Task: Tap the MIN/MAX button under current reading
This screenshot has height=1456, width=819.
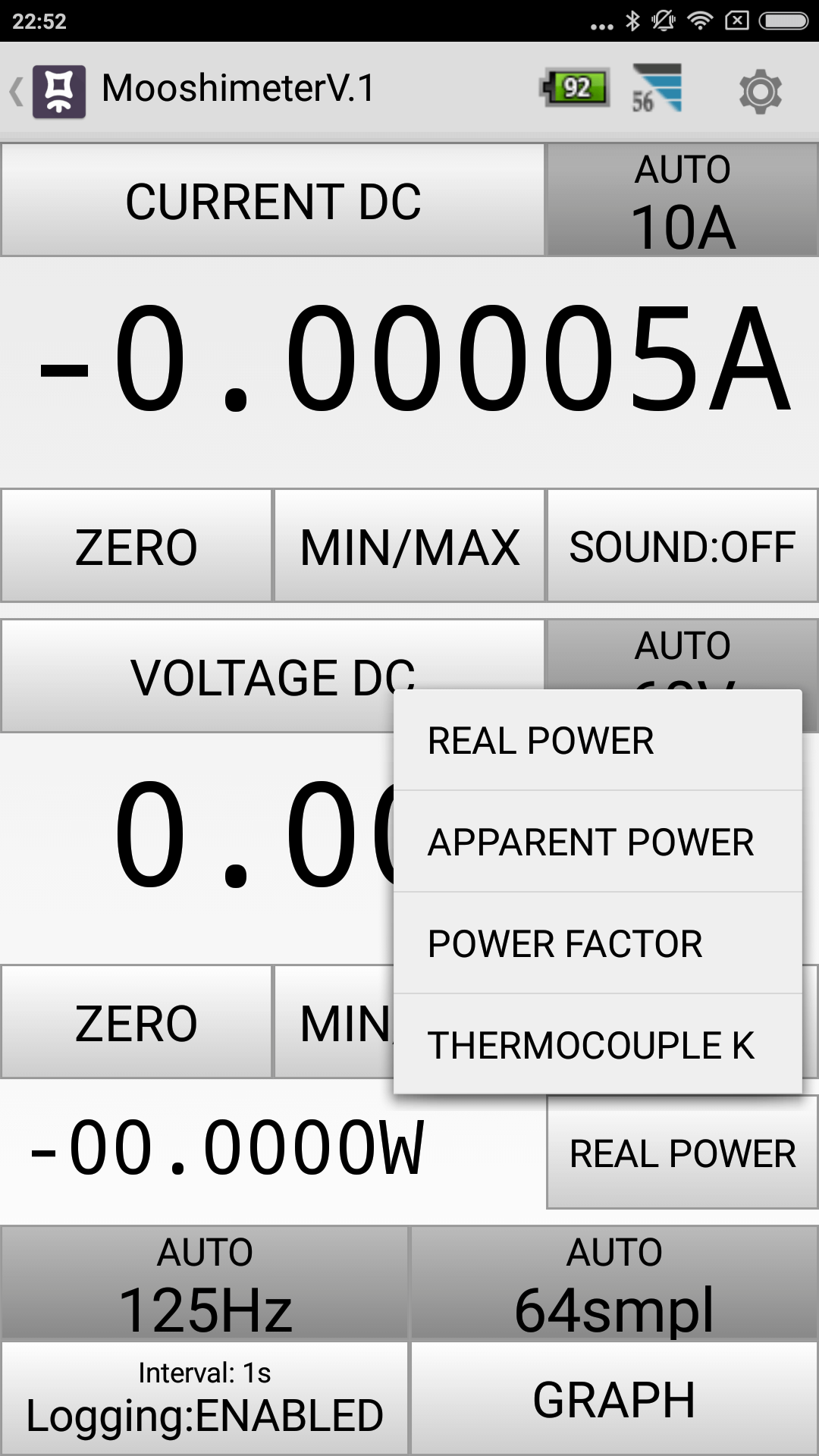Action: (409, 547)
